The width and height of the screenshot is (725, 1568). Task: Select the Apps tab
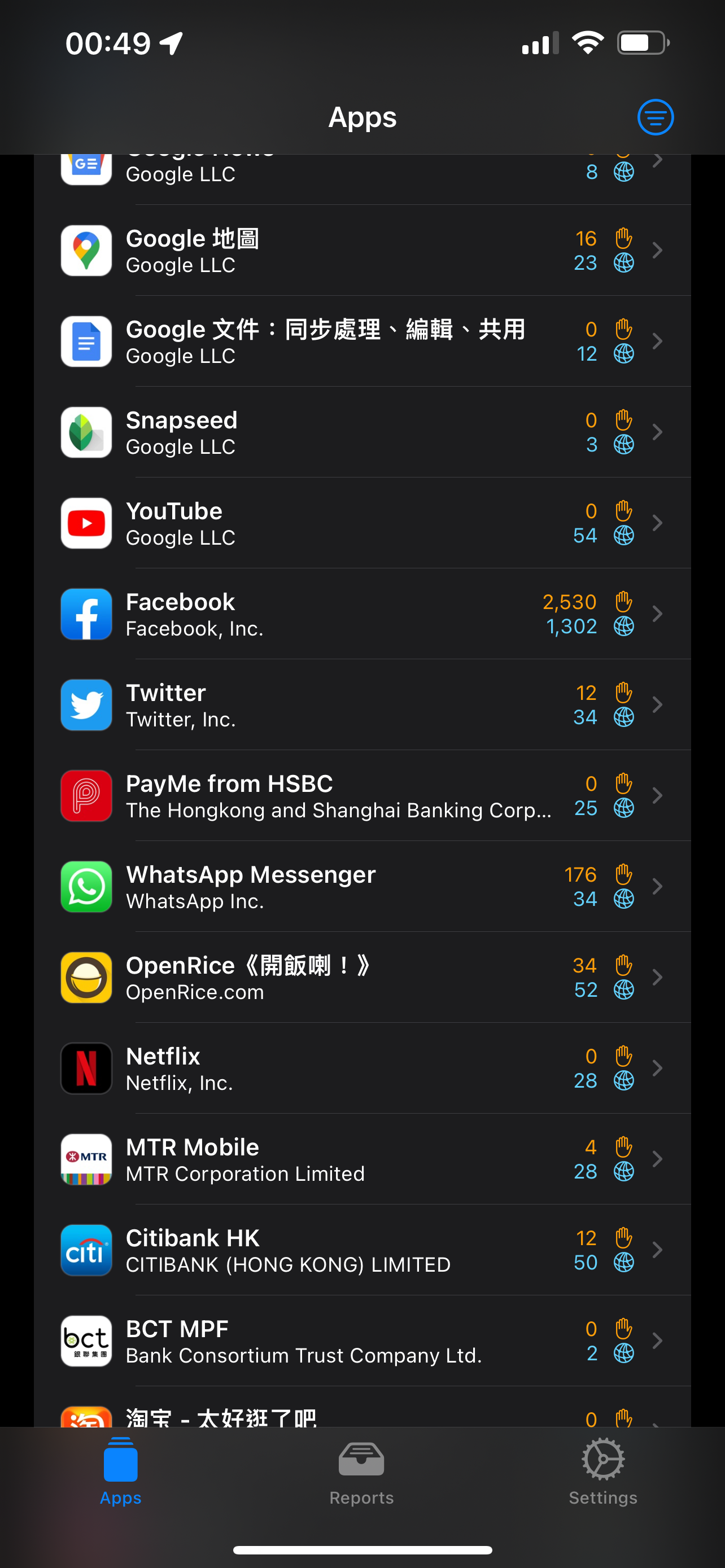(120, 1471)
